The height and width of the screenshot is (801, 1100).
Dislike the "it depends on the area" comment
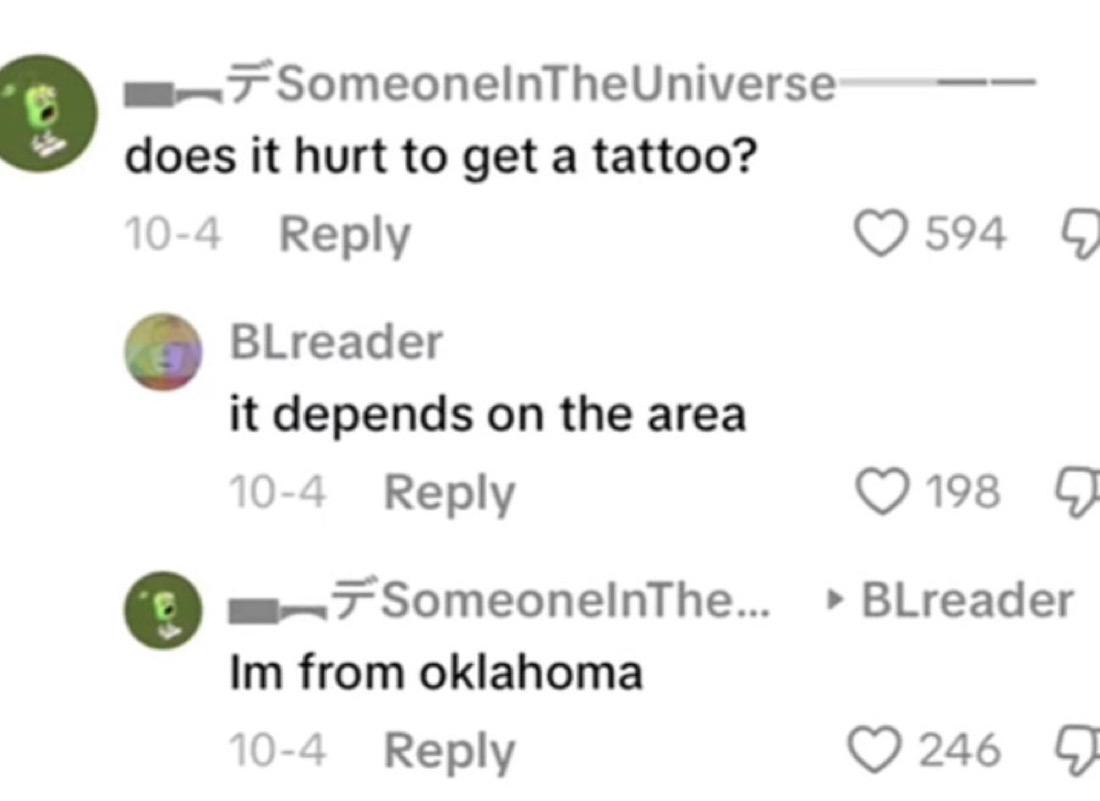(1080, 492)
